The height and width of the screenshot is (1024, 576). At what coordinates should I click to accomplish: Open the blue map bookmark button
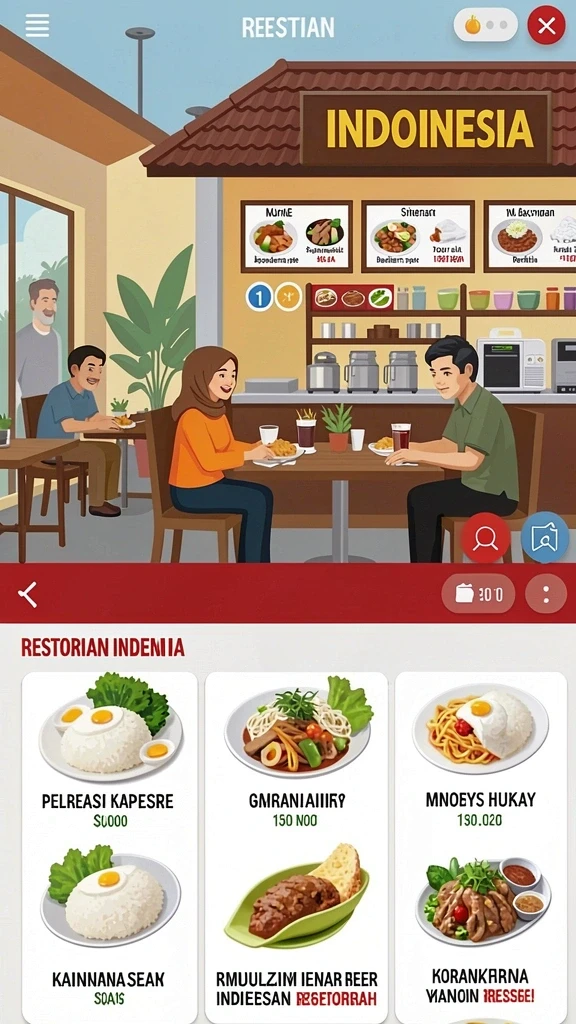pyautogui.click(x=545, y=538)
